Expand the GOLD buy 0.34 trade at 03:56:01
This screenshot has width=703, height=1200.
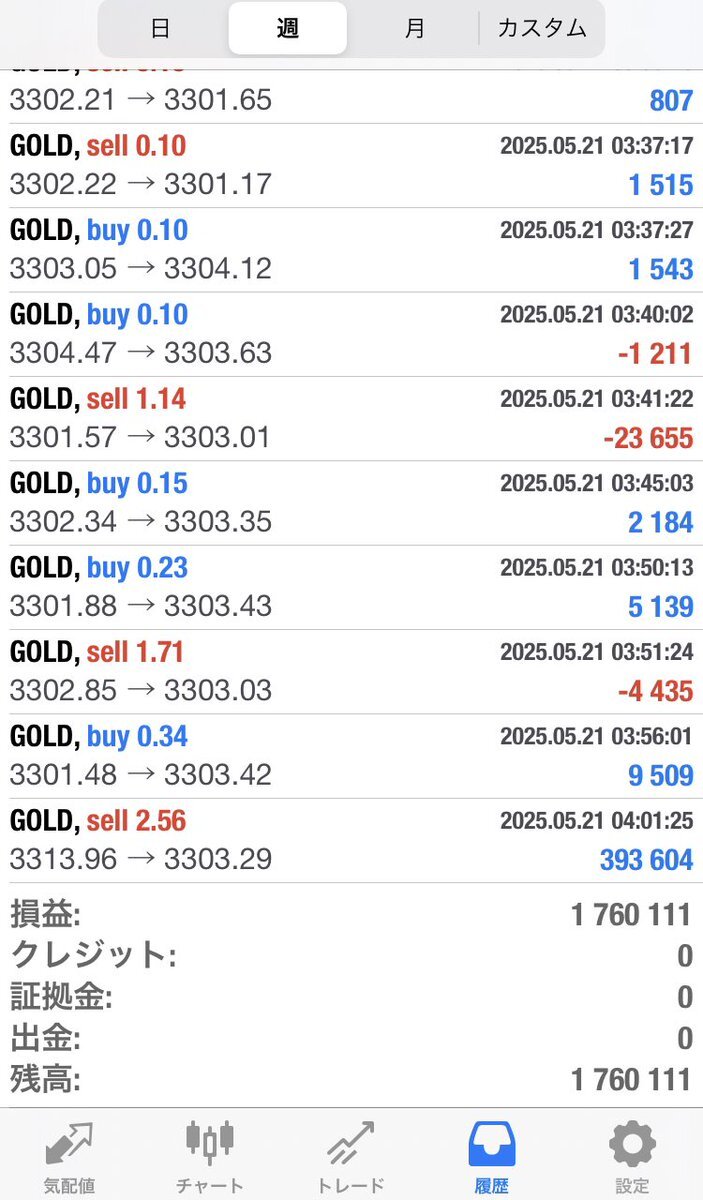(x=351, y=756)
